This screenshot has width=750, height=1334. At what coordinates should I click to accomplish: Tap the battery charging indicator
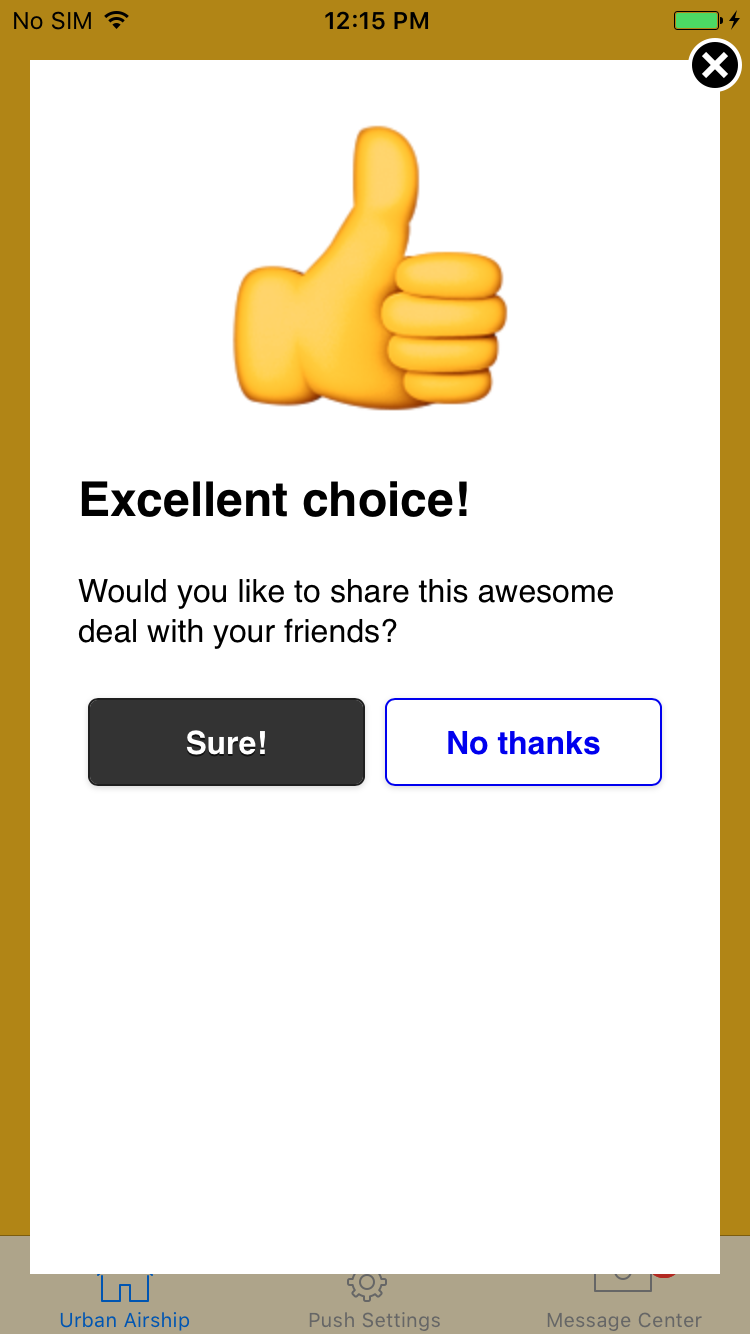[695, 18]
